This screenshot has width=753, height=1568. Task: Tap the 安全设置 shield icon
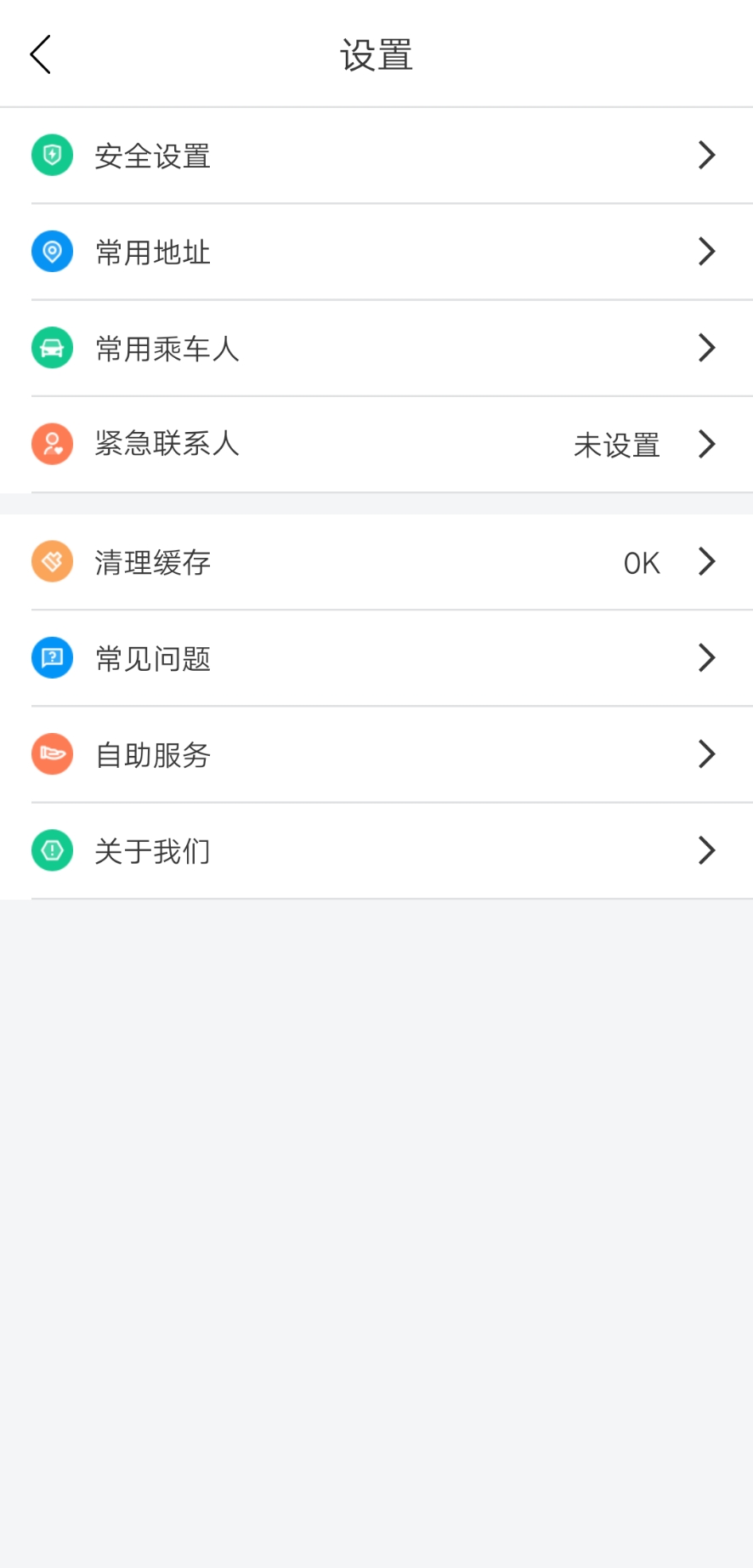[x=51, y=155]
